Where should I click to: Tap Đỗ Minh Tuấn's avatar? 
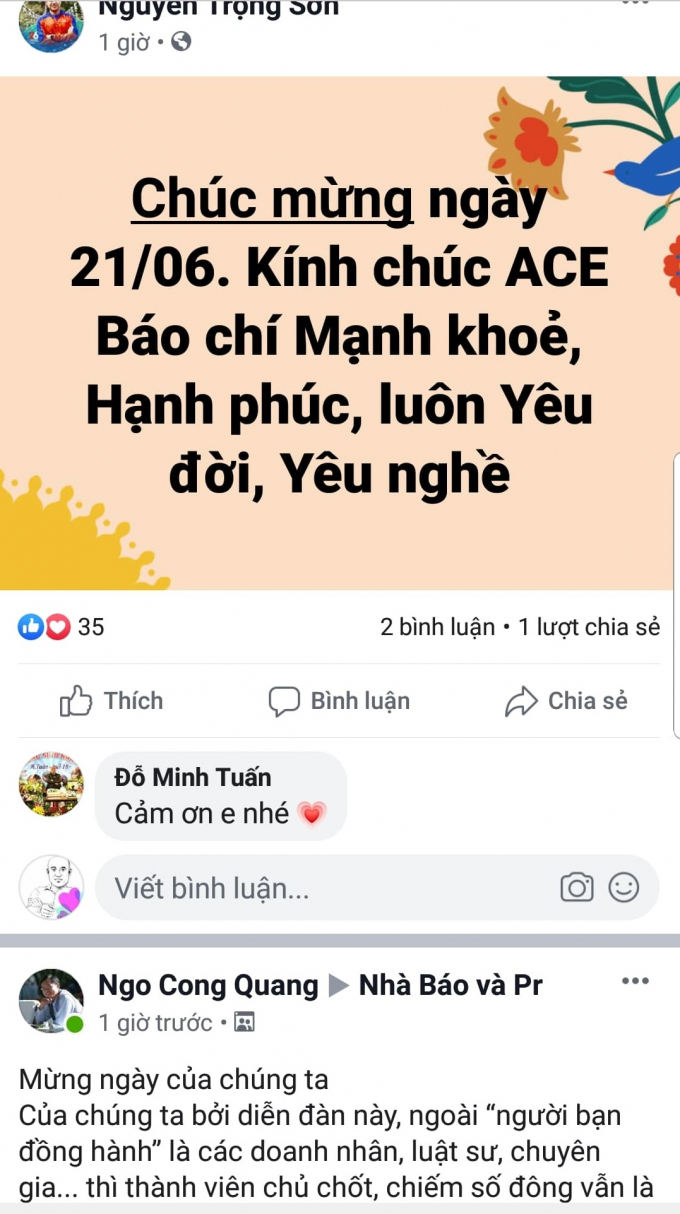(x=51, y=784)
